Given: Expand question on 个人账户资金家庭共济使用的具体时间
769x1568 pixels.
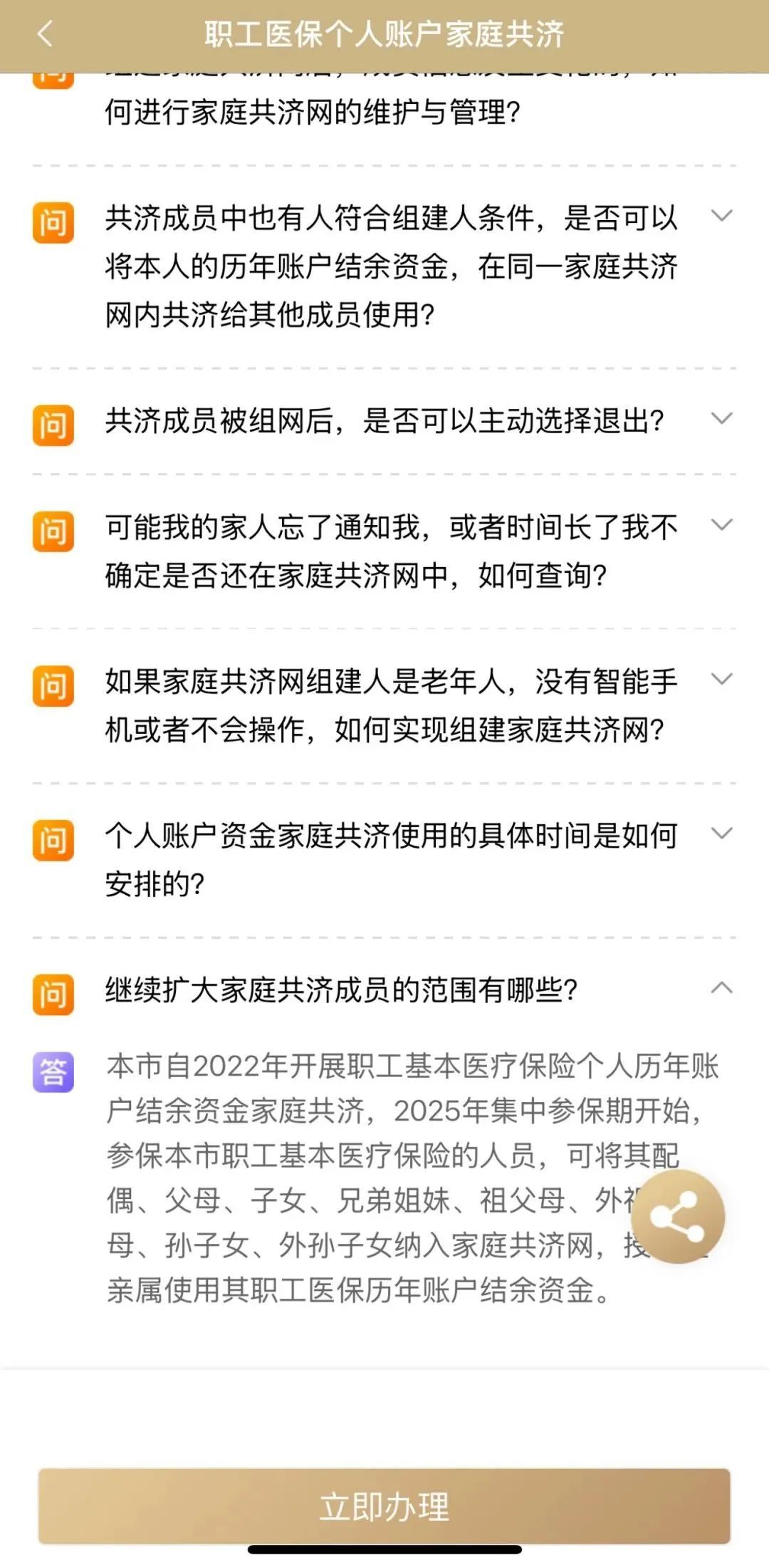Looking at the screenshot, I should pyautogui.click(x=721, y=834).
